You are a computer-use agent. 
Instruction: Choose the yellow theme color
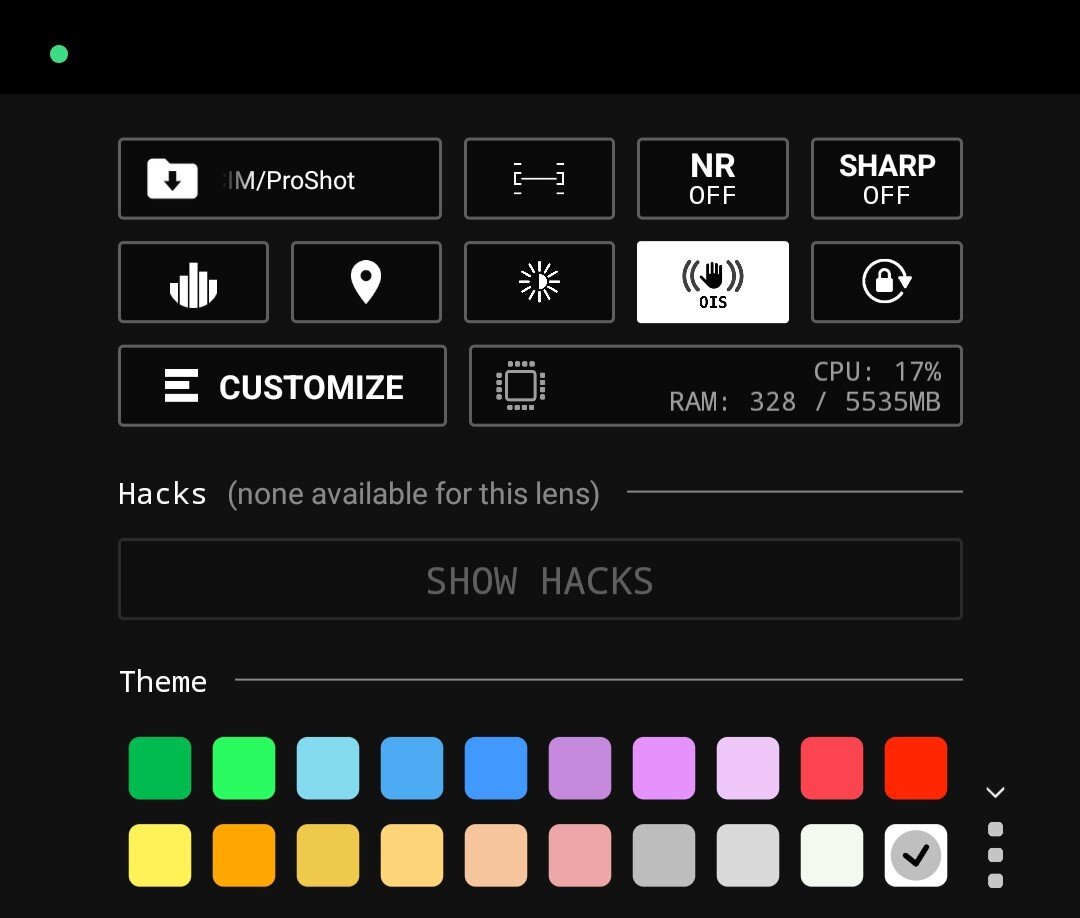coord(160,855)
